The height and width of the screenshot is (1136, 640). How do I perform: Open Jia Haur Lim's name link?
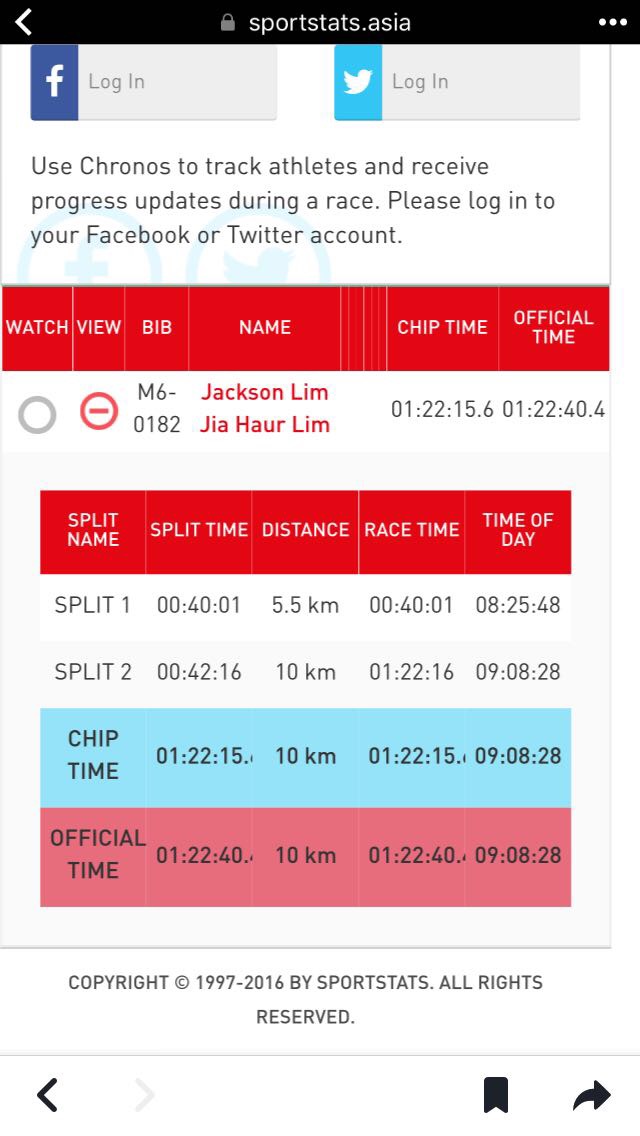(265, 425)
